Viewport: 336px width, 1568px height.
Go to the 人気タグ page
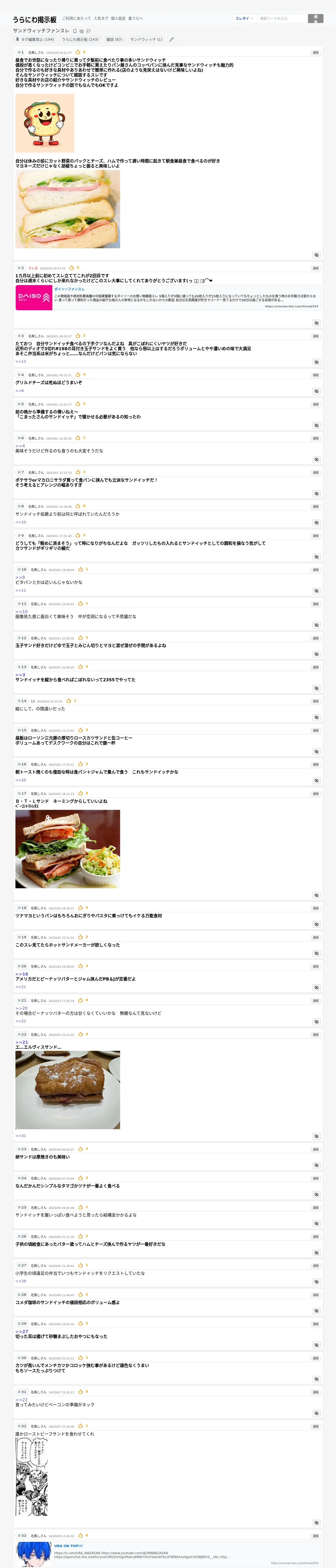coord(101,18)
